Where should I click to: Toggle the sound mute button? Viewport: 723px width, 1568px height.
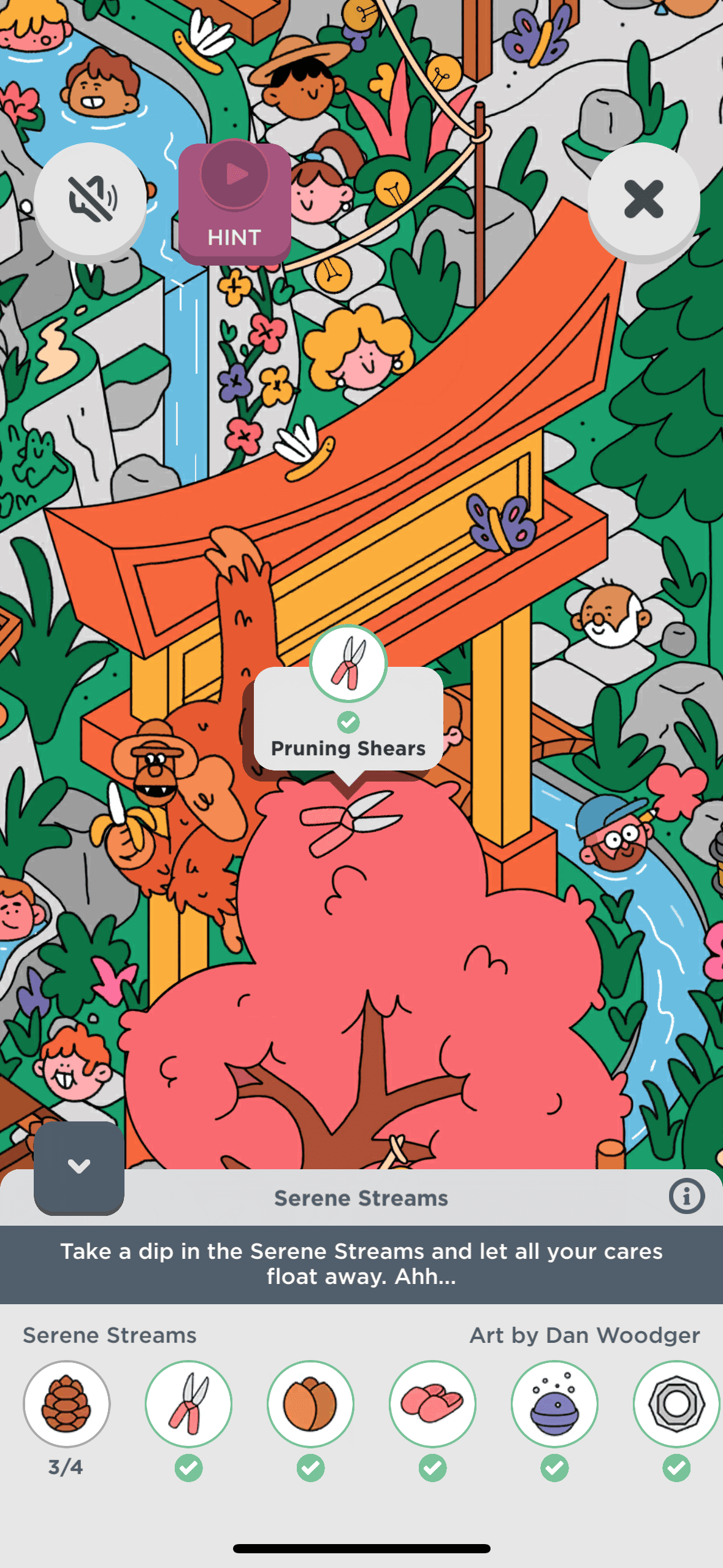point(90,199)
